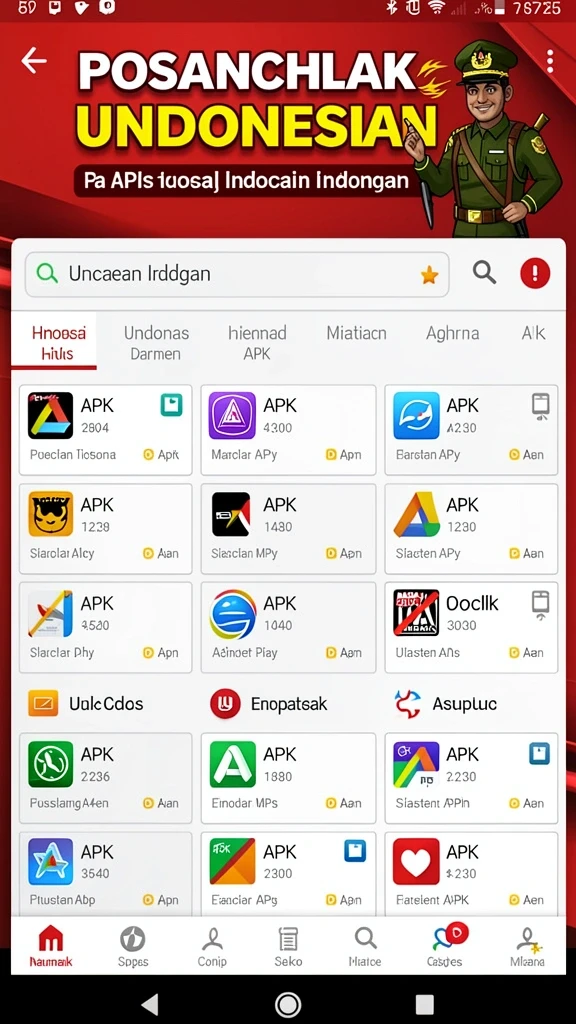
Task: Tap the system home button
Action: [x=288, y=1004]
